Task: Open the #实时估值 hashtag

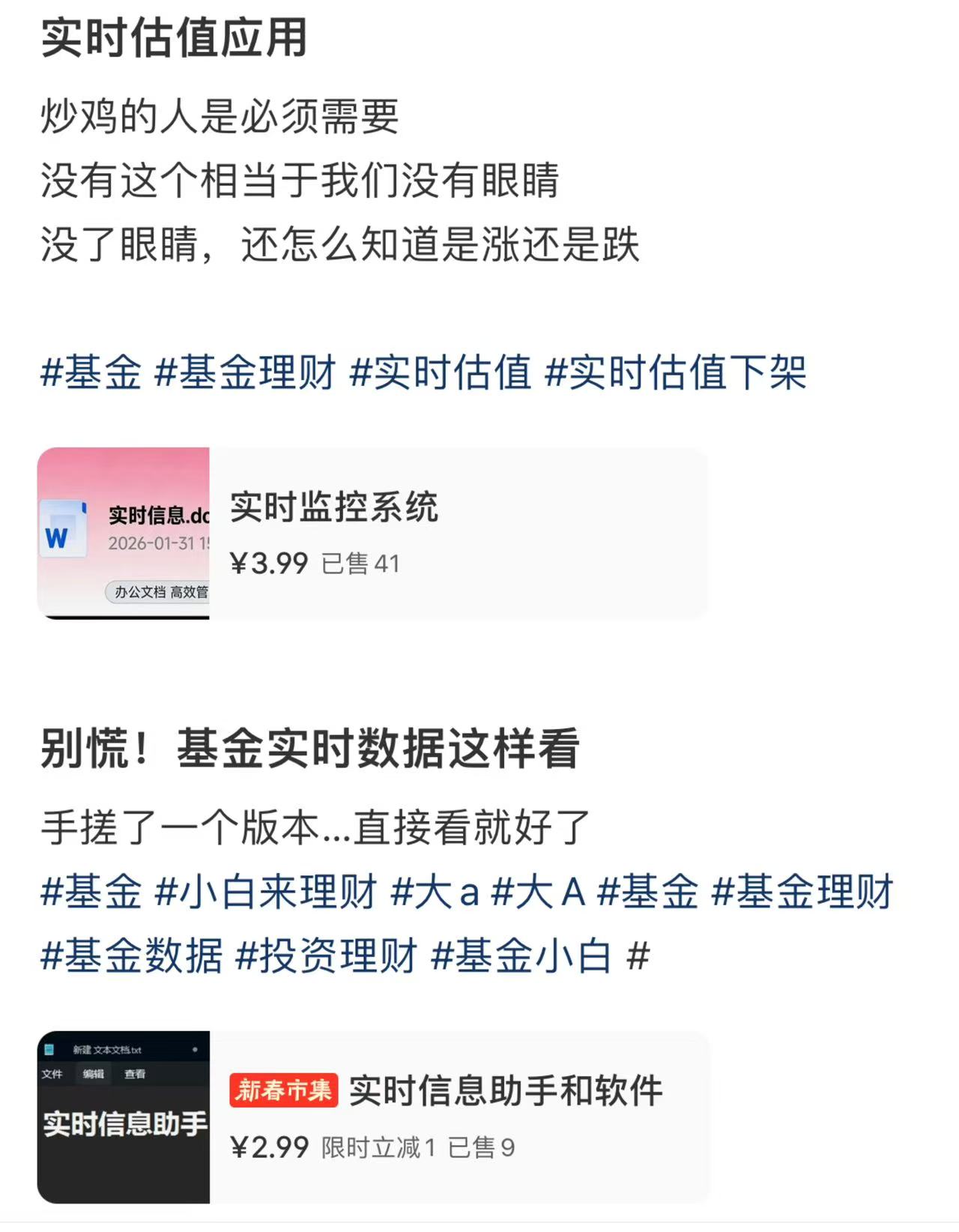Action: point(441,372)
